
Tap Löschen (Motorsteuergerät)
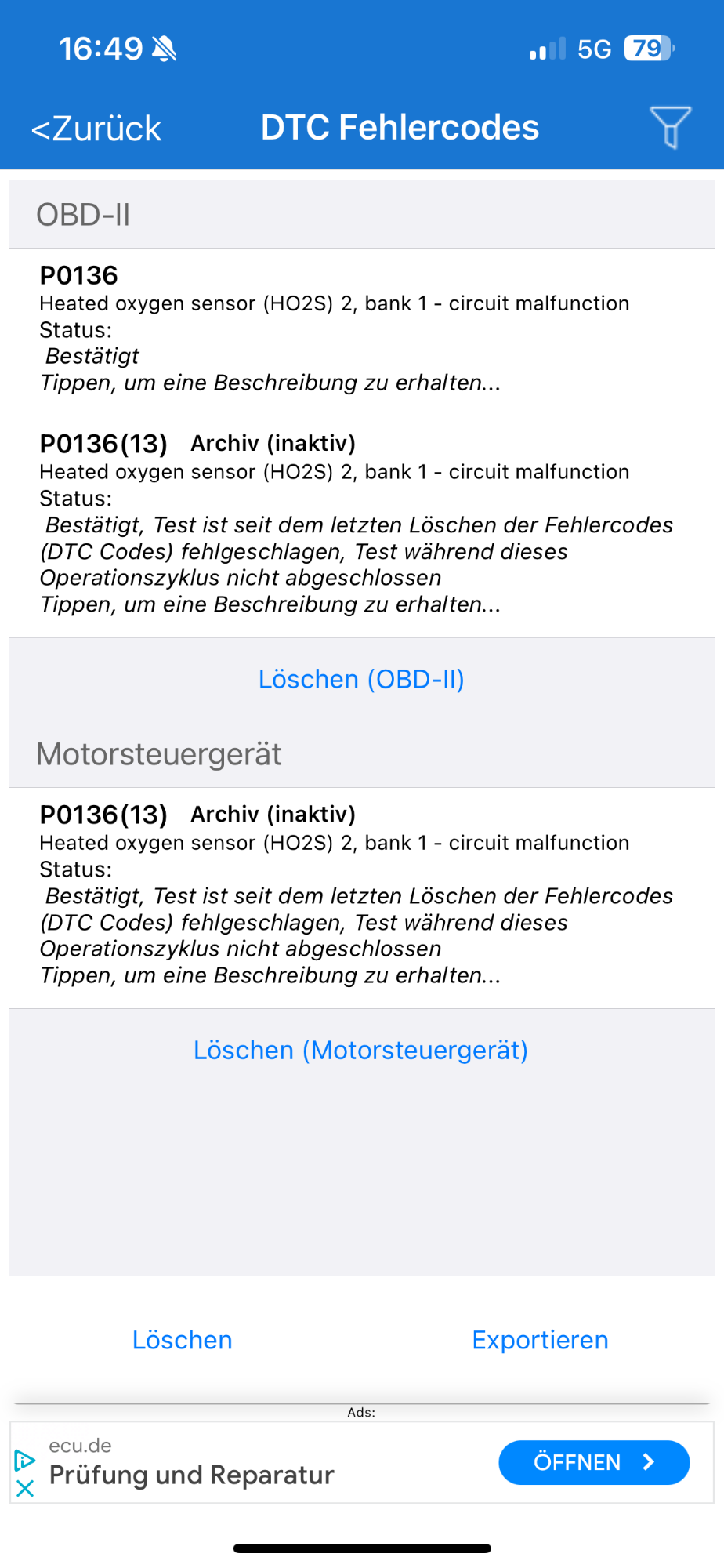click(x=360, y=1050)
